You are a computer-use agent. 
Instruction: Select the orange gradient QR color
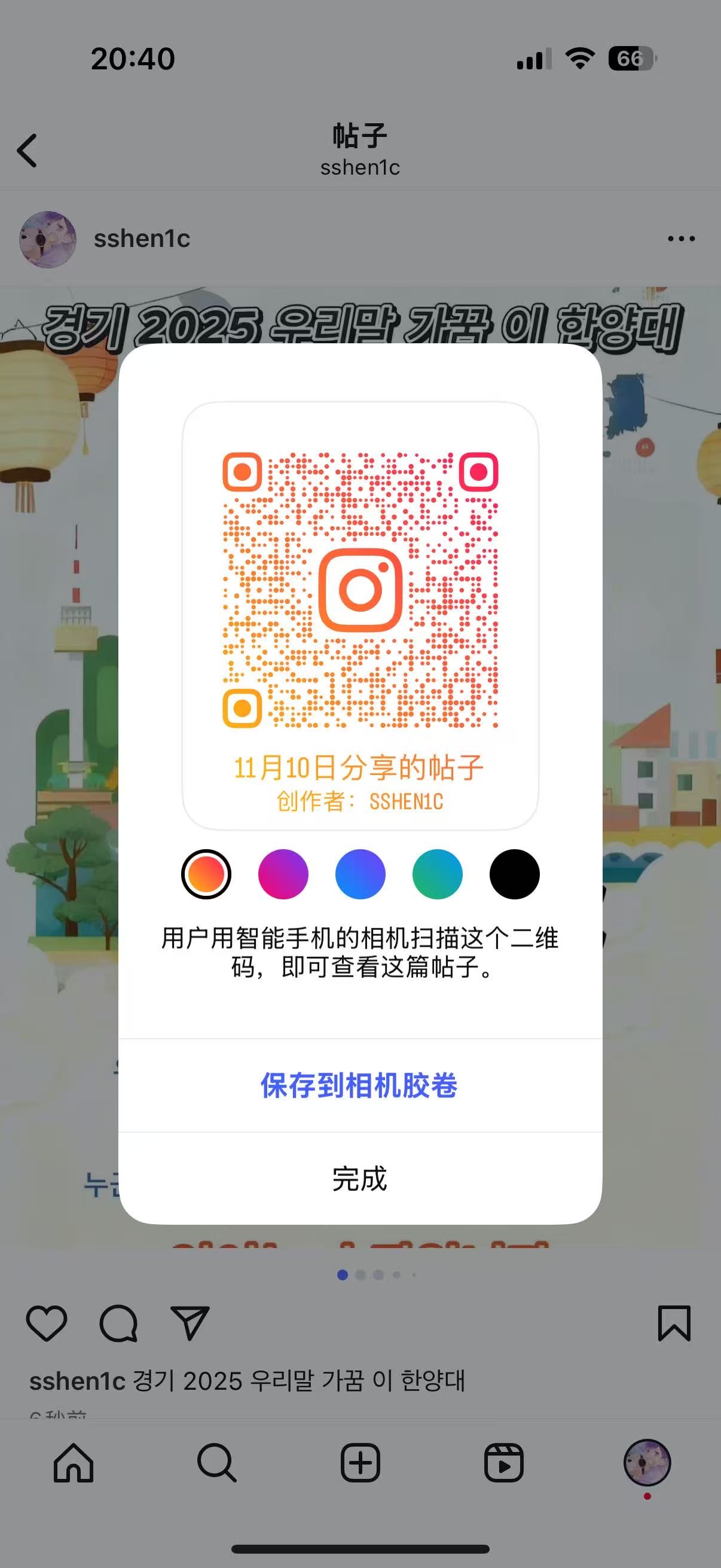click(206, 874)
